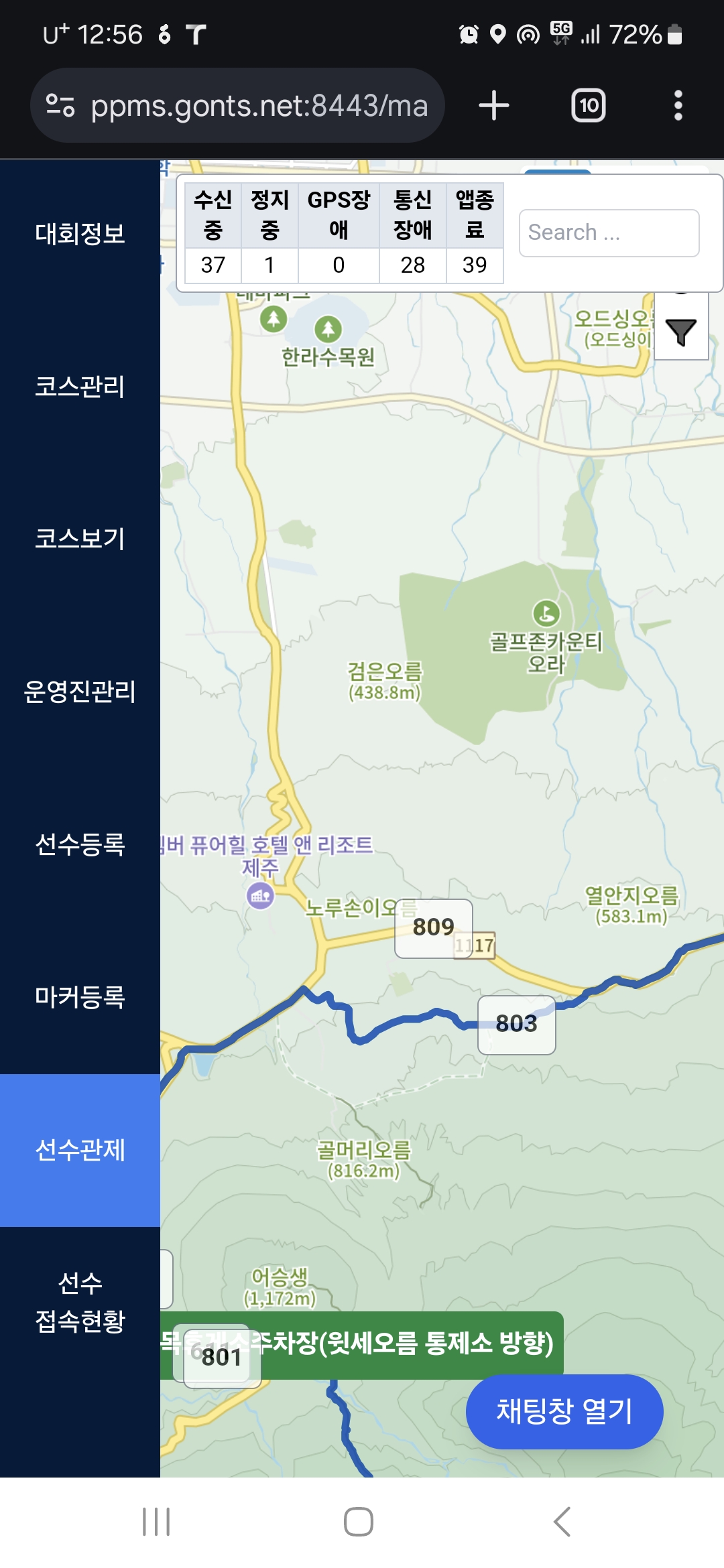This screenshot has height=1568, width=724.
Task: Select 선수관제 sidebar item
Action: click(80, 1150)
